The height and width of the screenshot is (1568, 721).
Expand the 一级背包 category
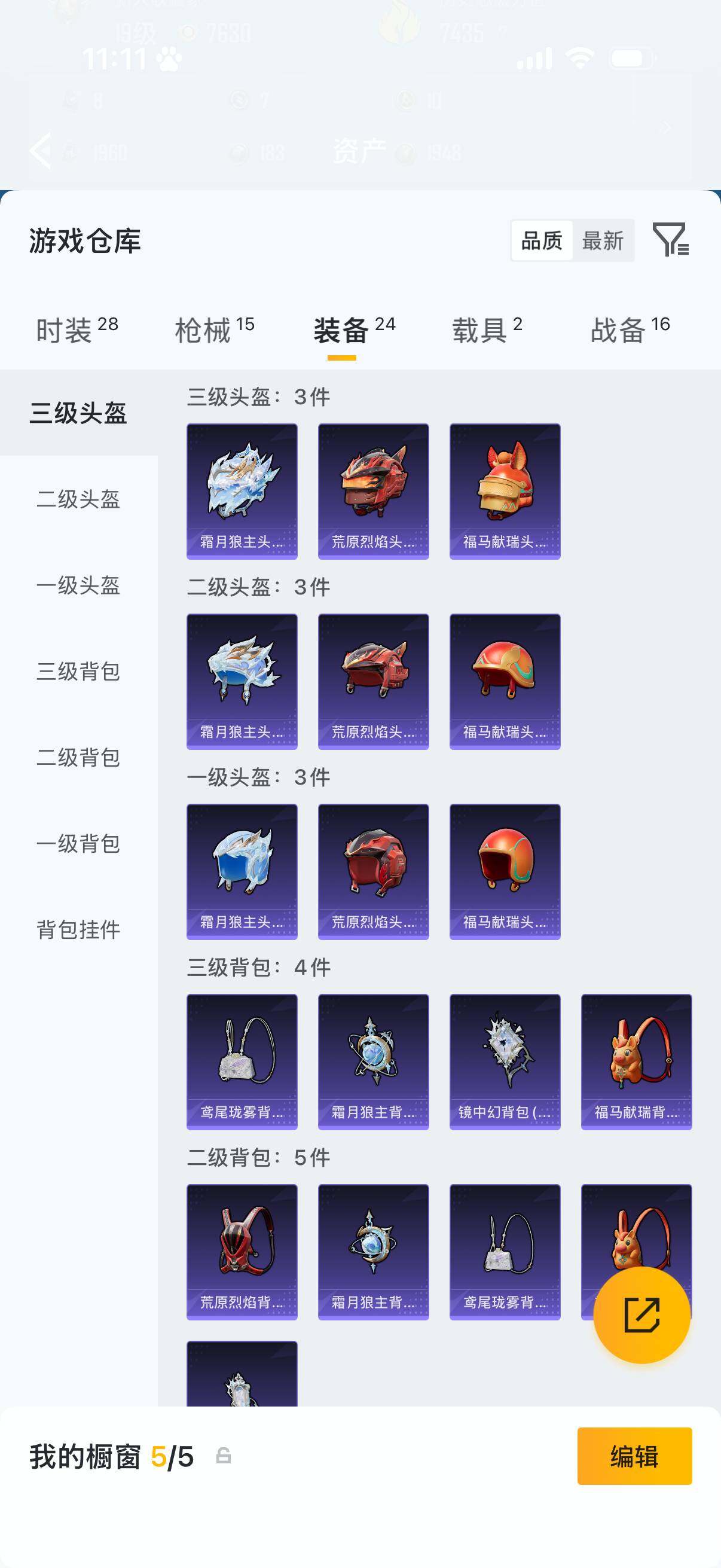click(x=78, y=844)
